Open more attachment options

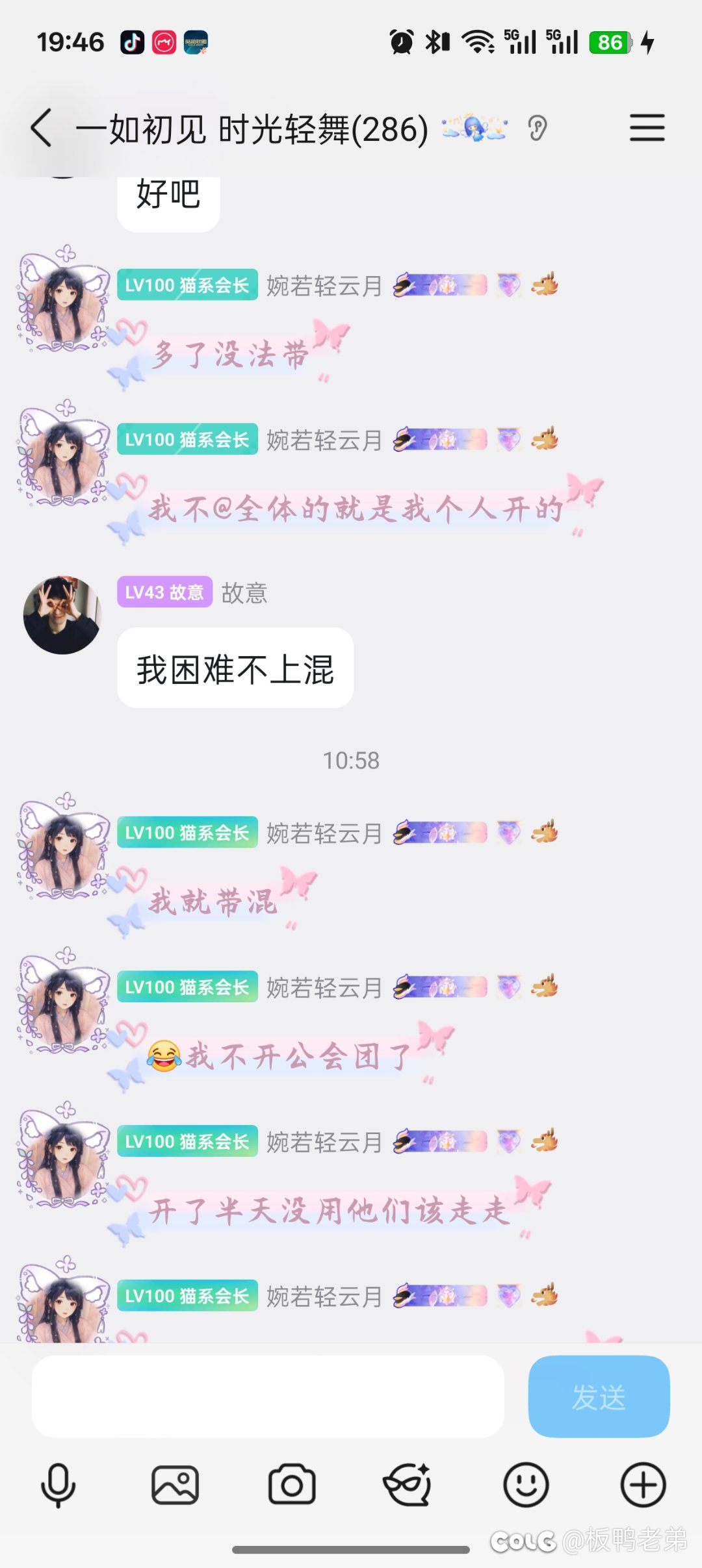(643, 1485)
